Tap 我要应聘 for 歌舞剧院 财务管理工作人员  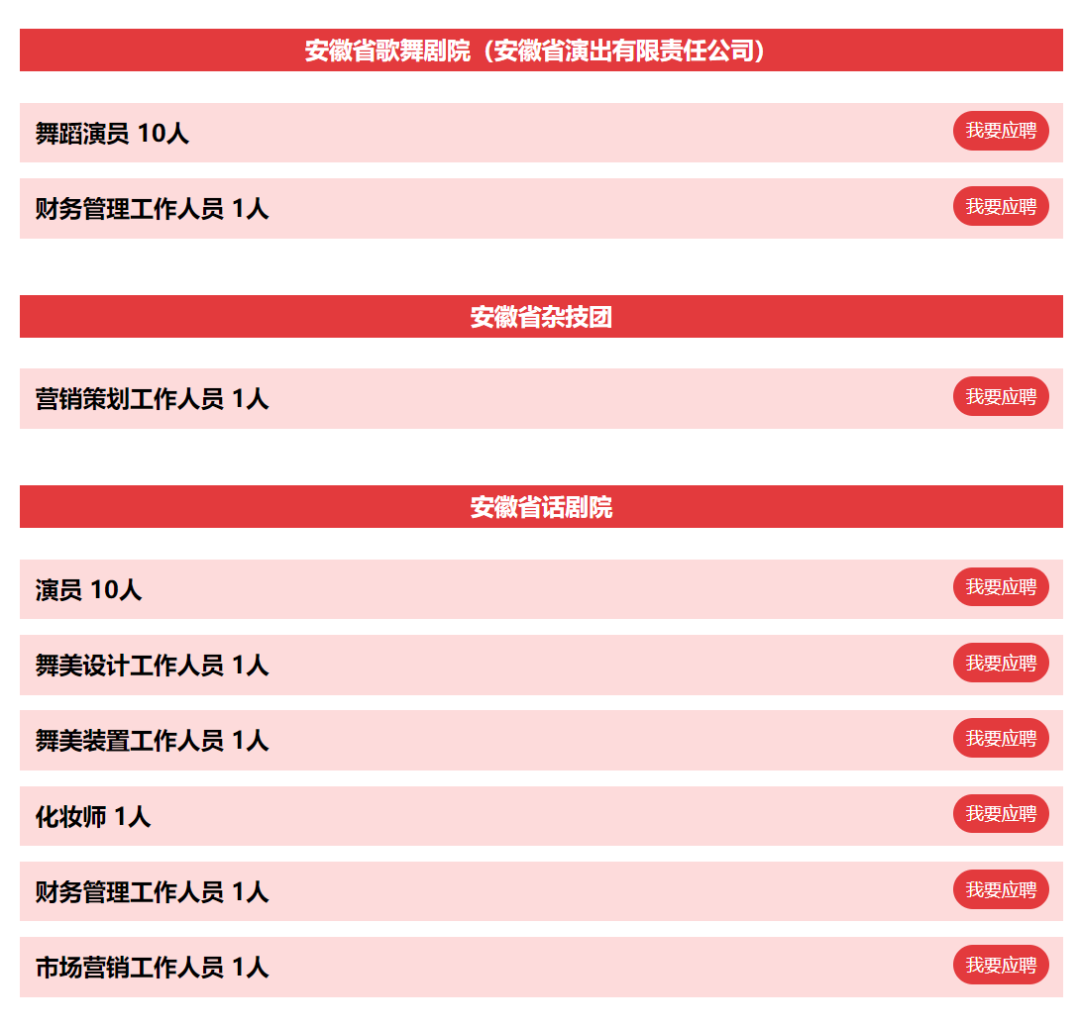(x=1000, y=207)
